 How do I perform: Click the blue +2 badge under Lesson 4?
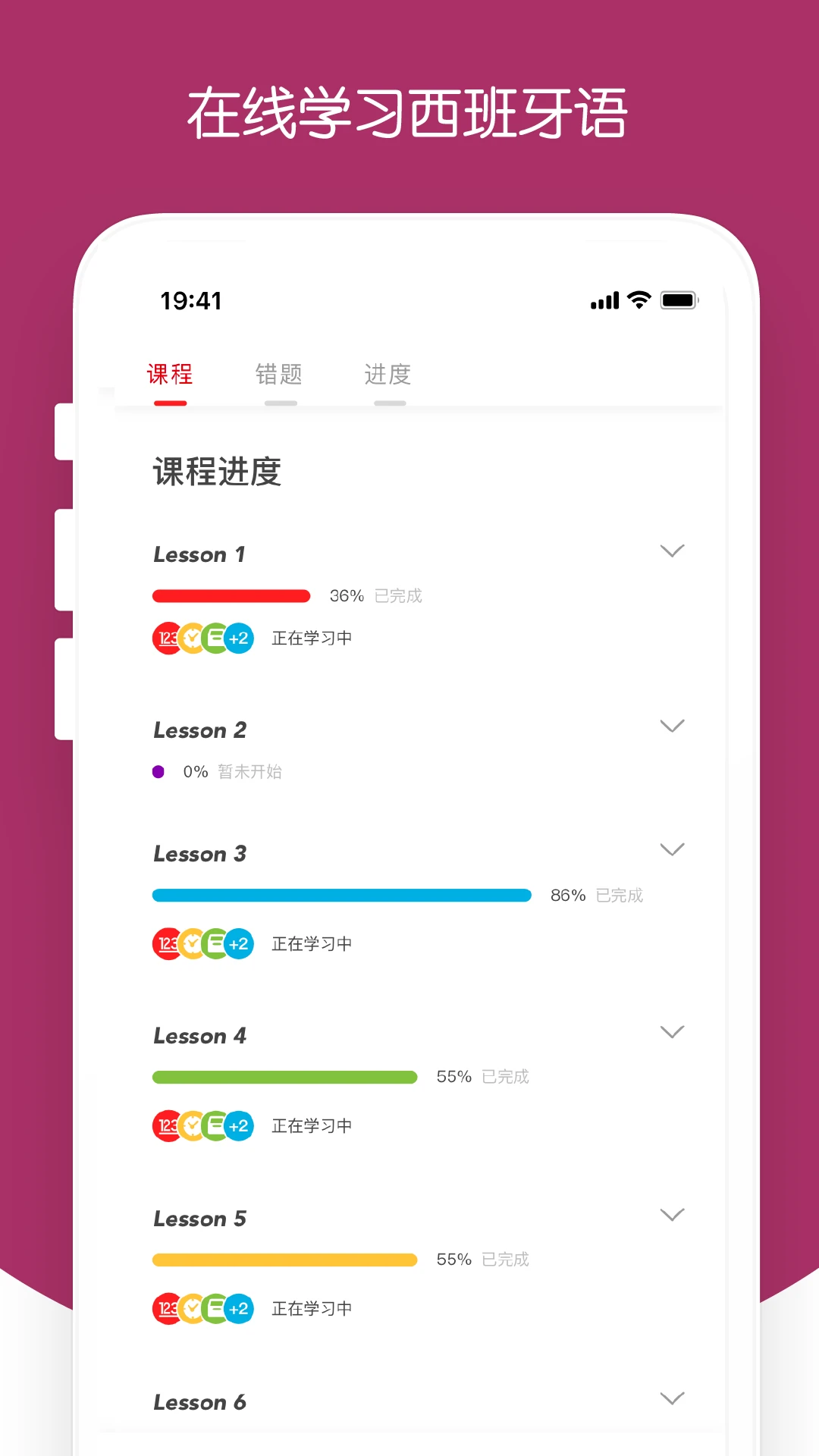point(239,1126)
